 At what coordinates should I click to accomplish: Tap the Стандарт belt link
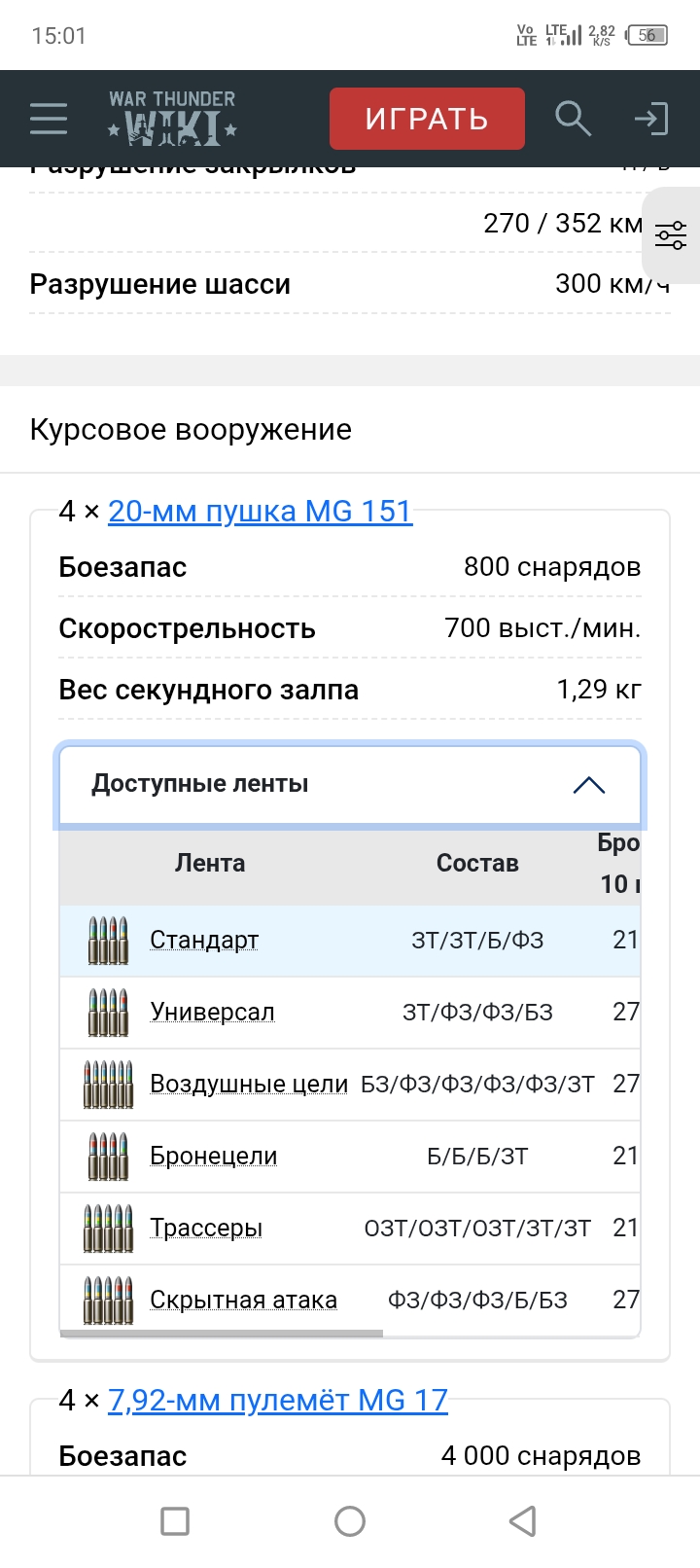click(x=204, y=940)
